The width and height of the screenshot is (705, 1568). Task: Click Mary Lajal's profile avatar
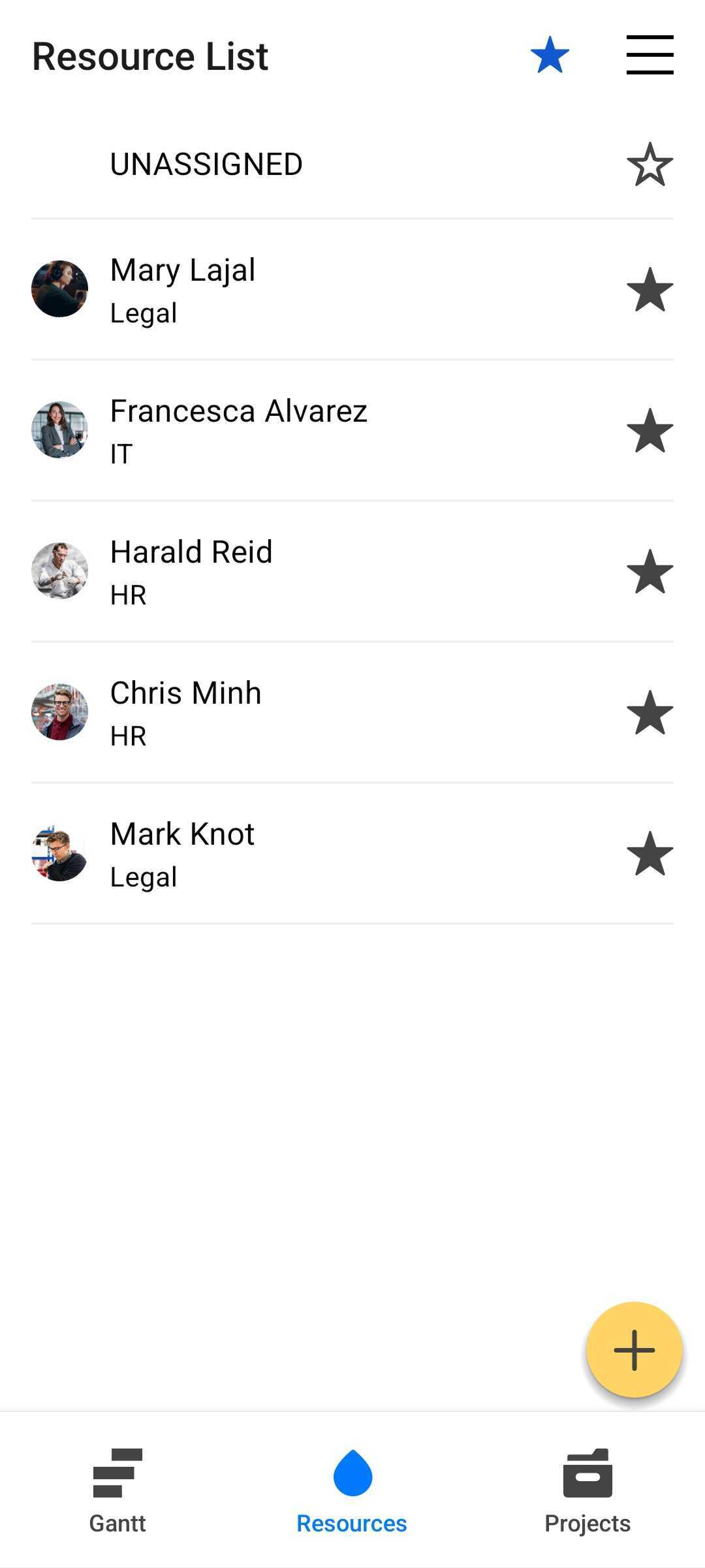tap(59, 288)
